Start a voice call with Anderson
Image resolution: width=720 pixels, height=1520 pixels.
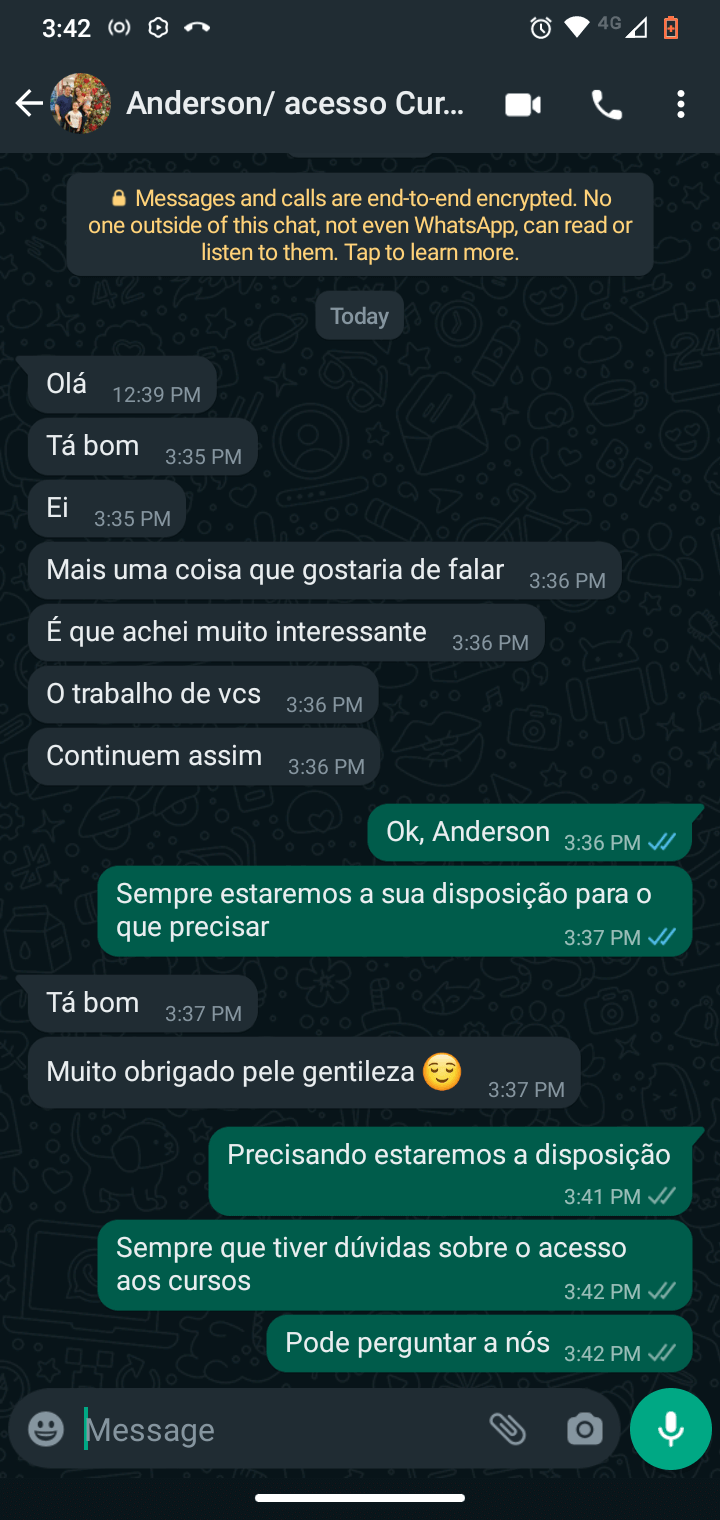pos(606,104)
